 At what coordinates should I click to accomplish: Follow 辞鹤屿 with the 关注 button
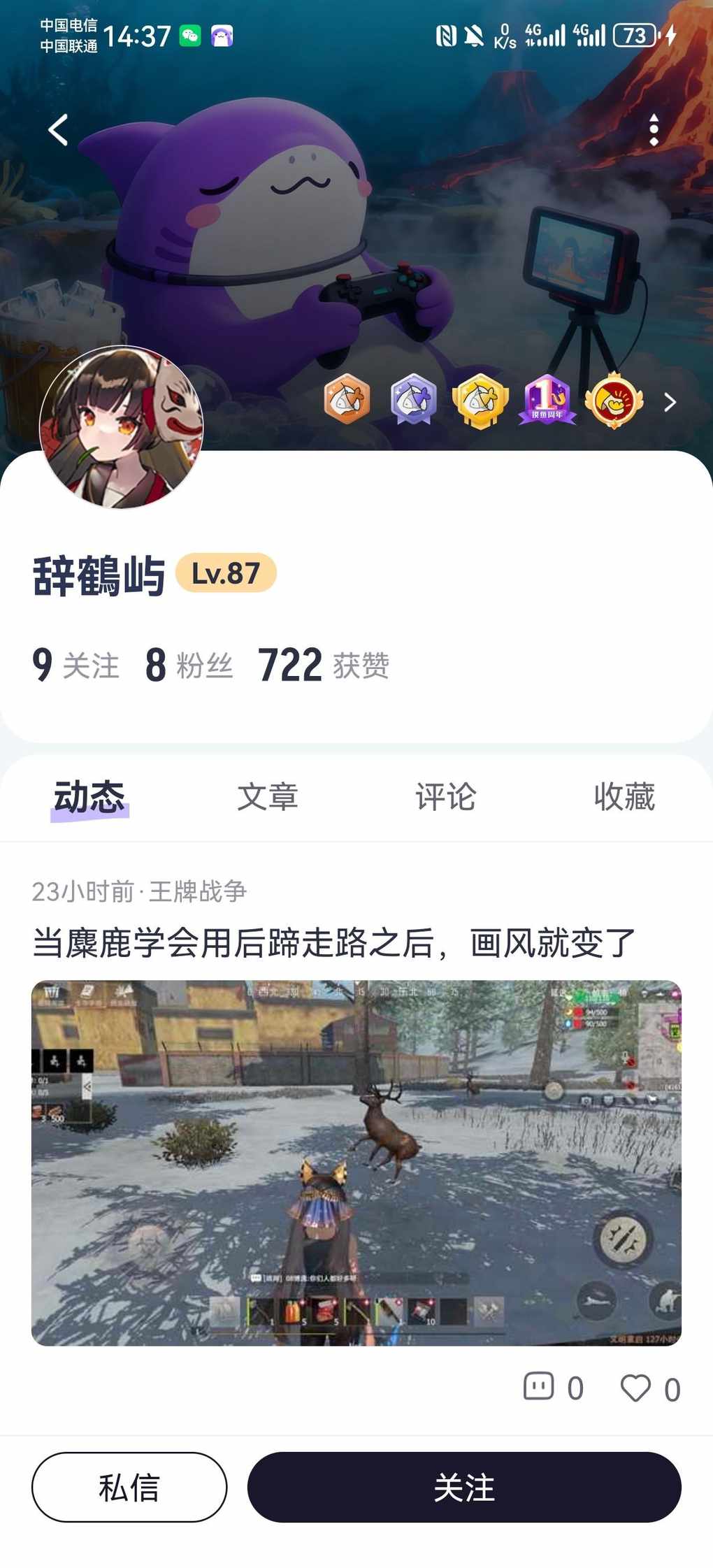464,1487
